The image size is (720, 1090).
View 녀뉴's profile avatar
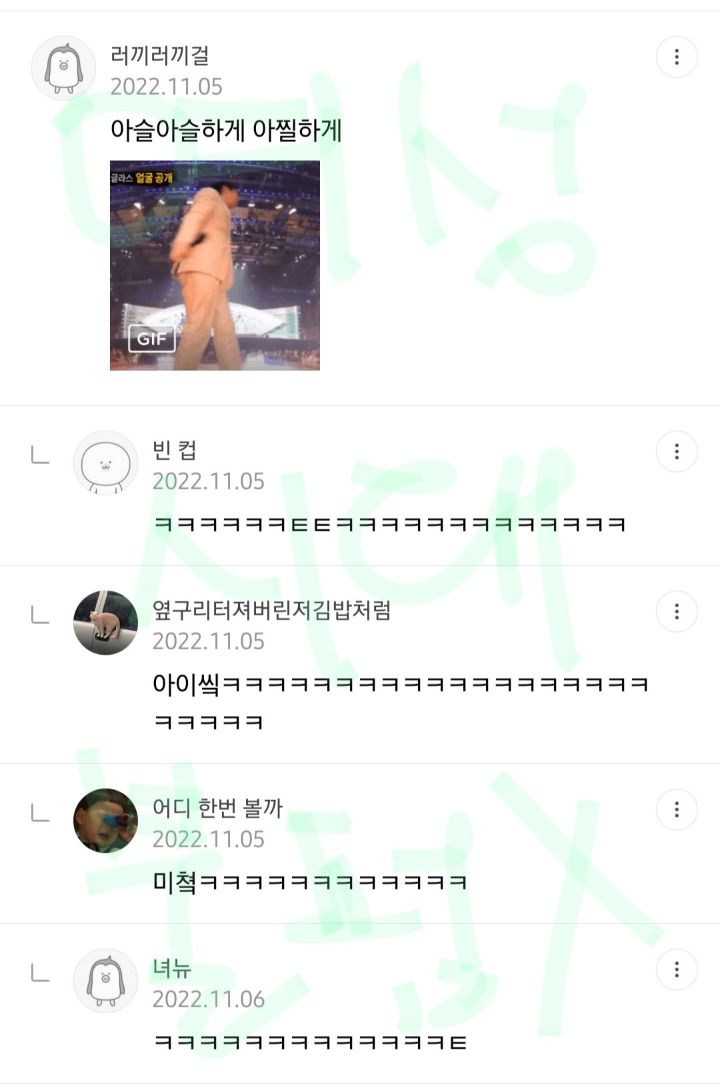click(x=105, y=980)
